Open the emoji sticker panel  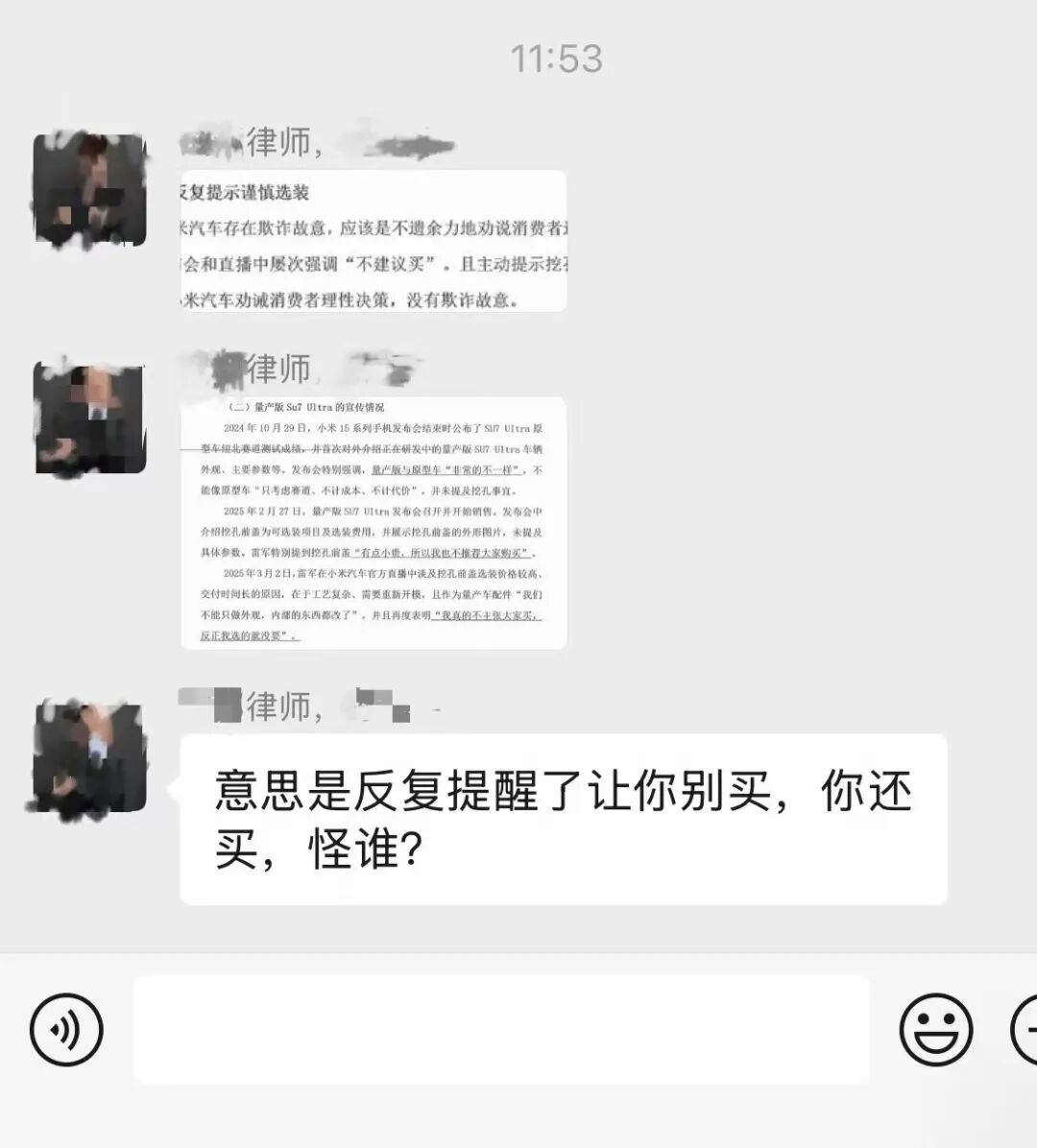point(935,1030)
